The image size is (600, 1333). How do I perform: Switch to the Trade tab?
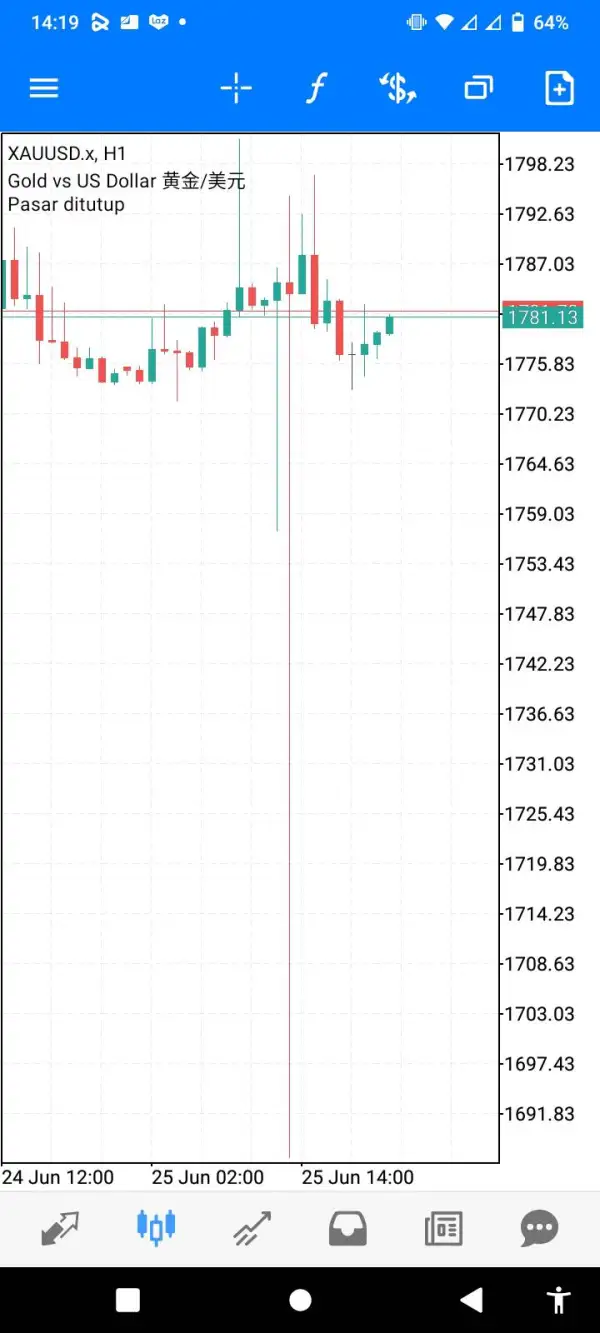click(x=252, y=1227)
